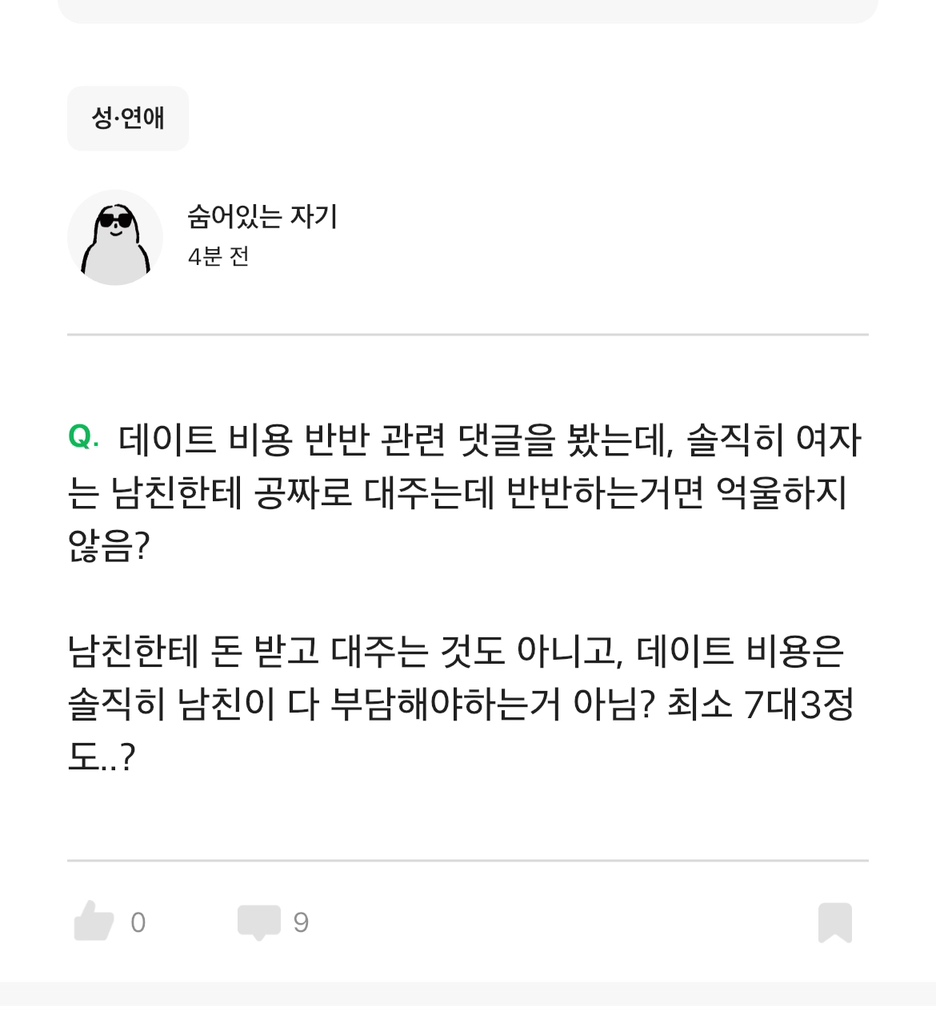936x1024 pixels.
Task: Open the comments on this post
Action: (x=259, y=922)
